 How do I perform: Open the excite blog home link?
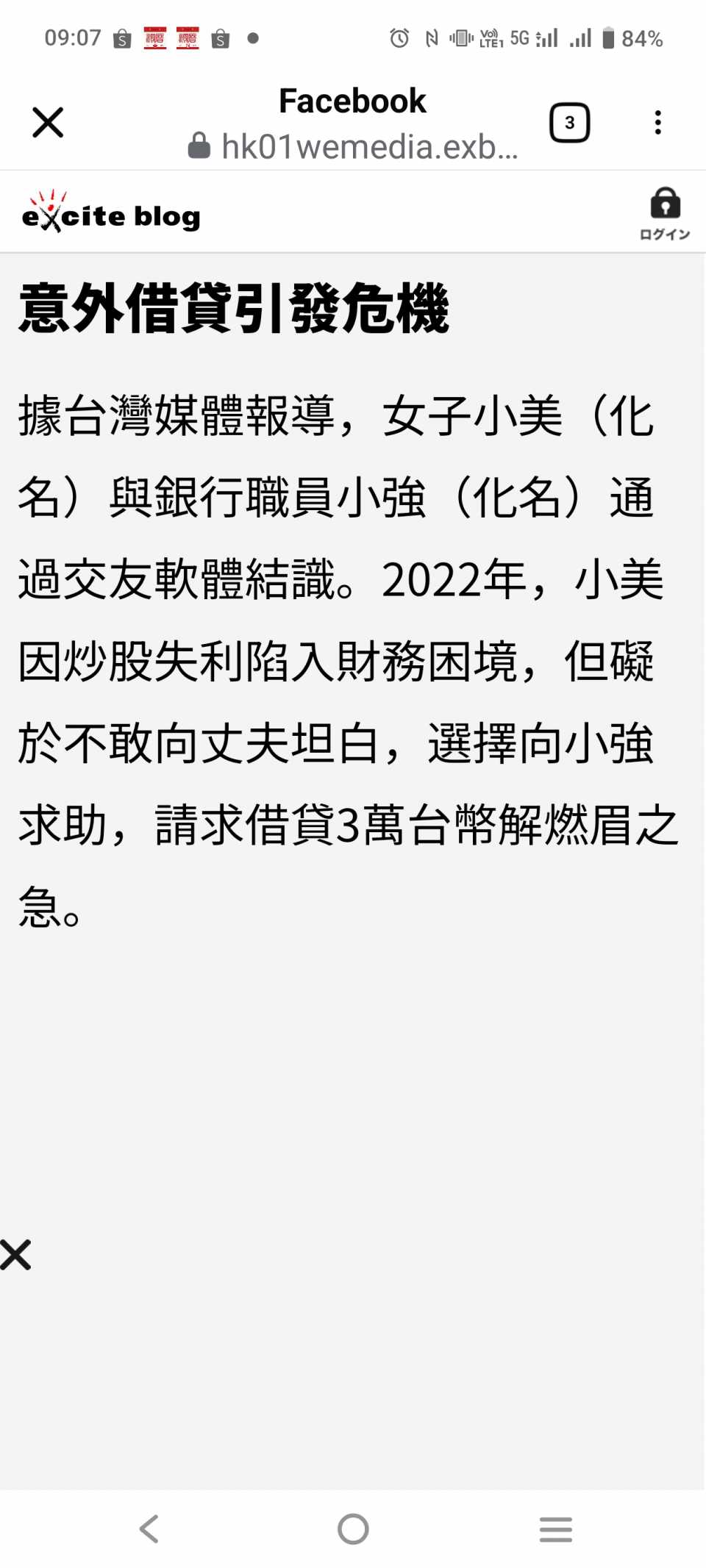pyautogui.click(x=111, y=213)
